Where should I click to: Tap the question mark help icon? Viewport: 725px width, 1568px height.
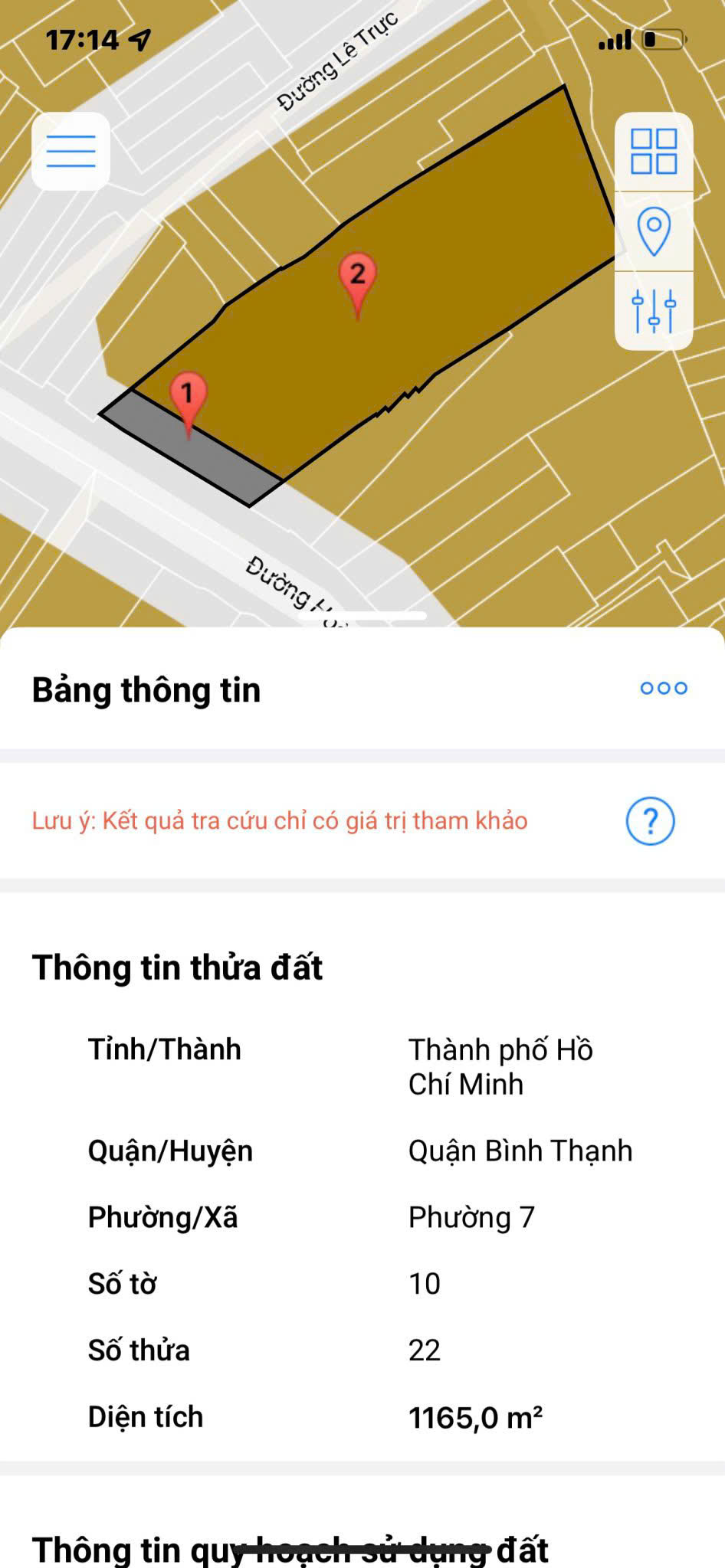650,821
